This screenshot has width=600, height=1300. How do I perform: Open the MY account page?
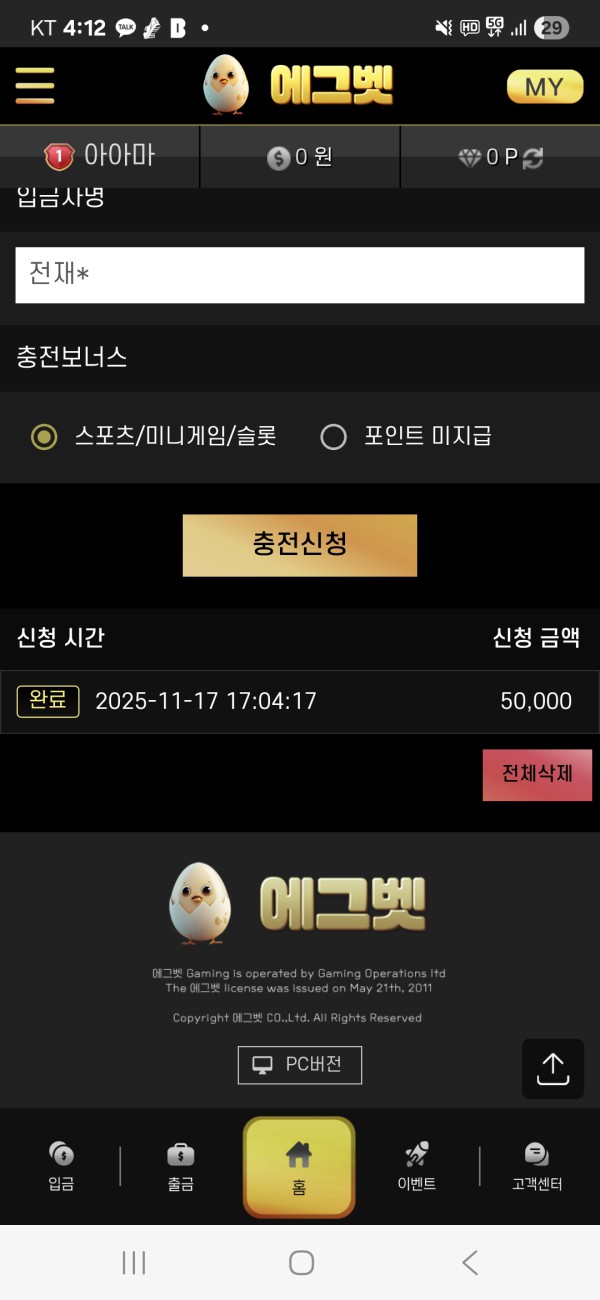coord(544,87)
